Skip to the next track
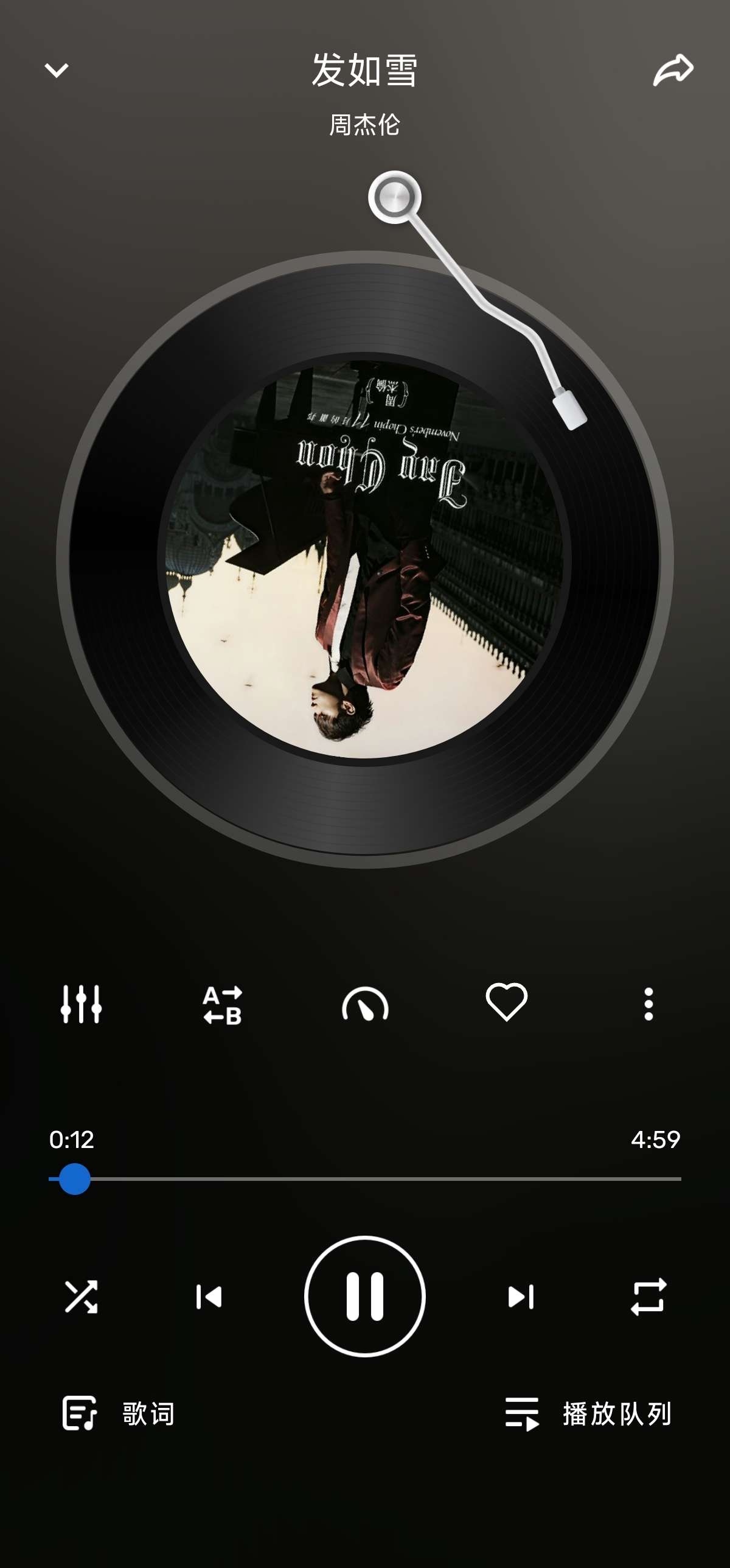This screenshot has height=1568, width=730. pos(521,1297)
